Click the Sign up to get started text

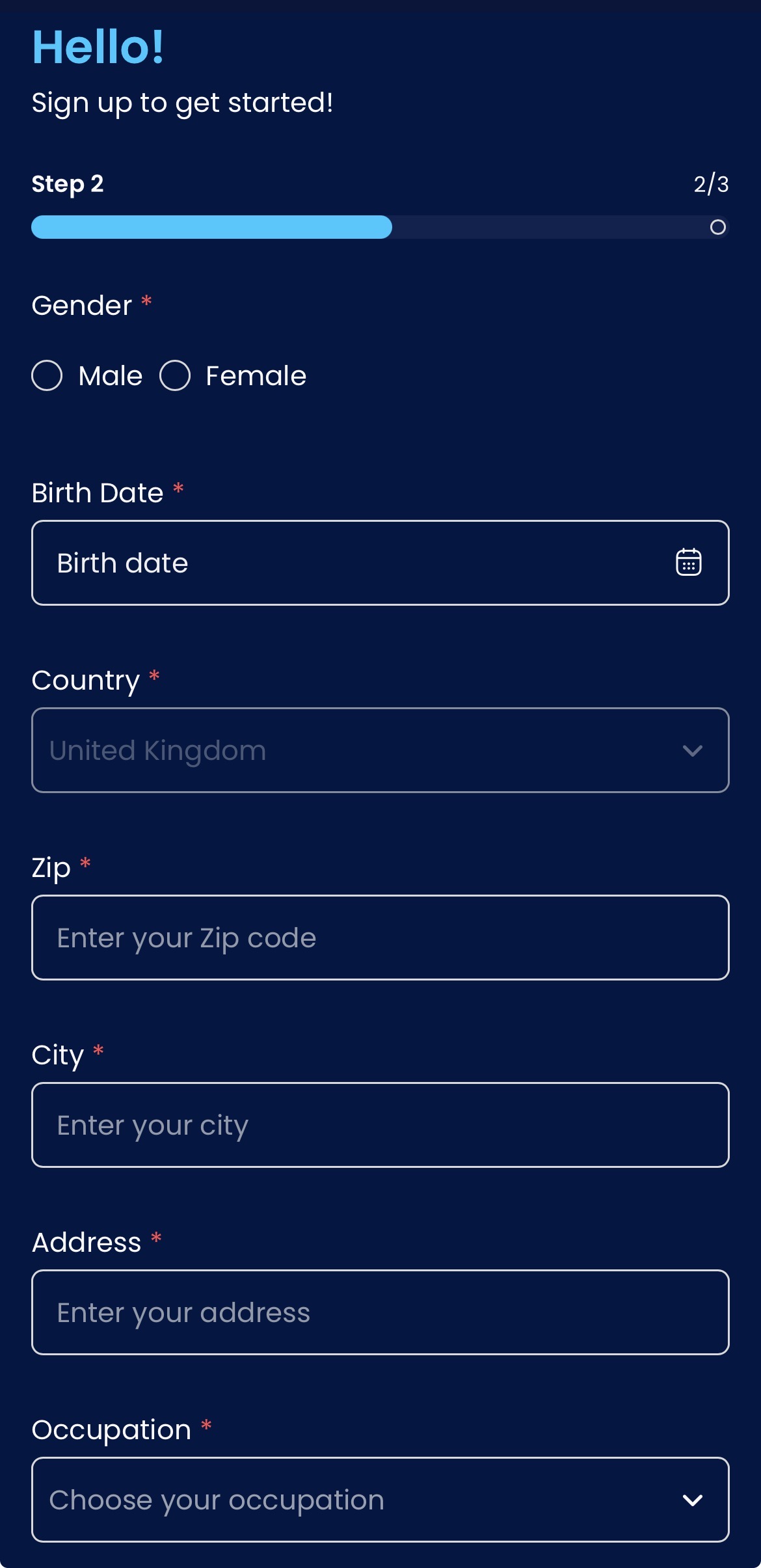pyautogui.click(x=183, y=102)
